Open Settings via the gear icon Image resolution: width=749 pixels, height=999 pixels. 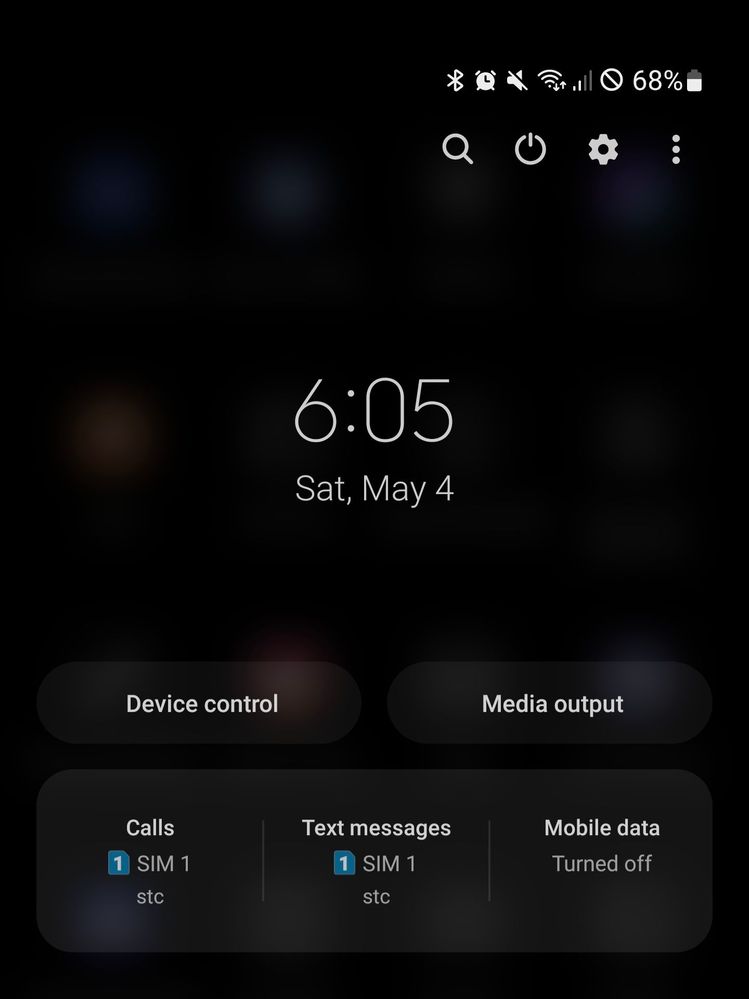(x=603, y=150)
